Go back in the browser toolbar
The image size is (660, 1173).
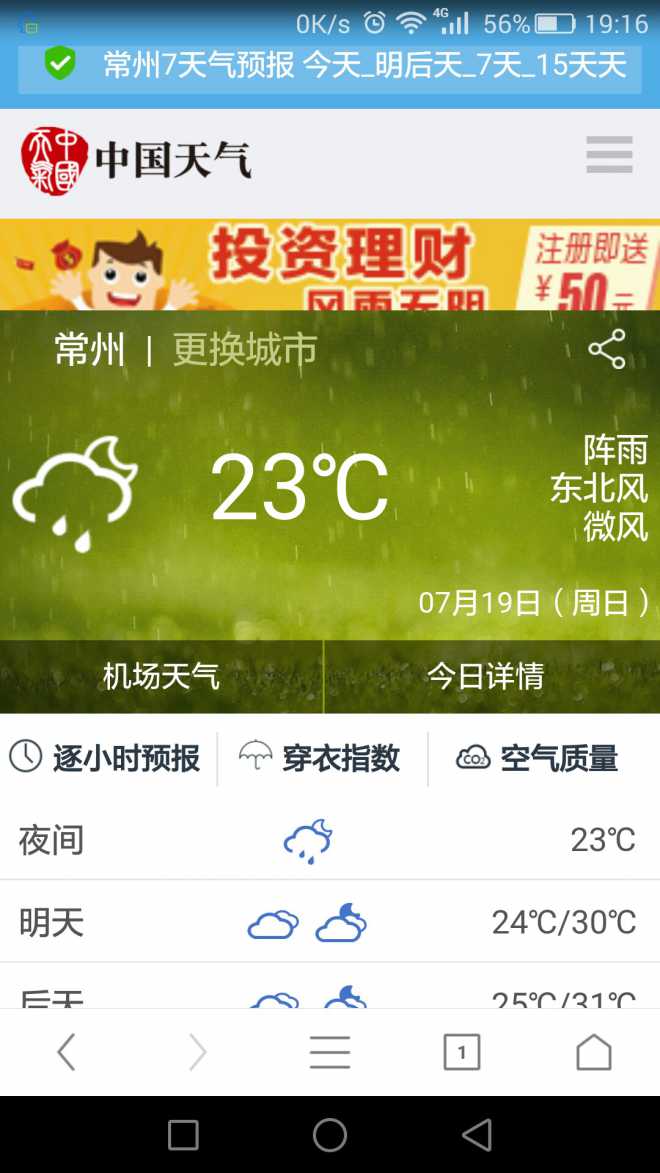[67, 1052]
